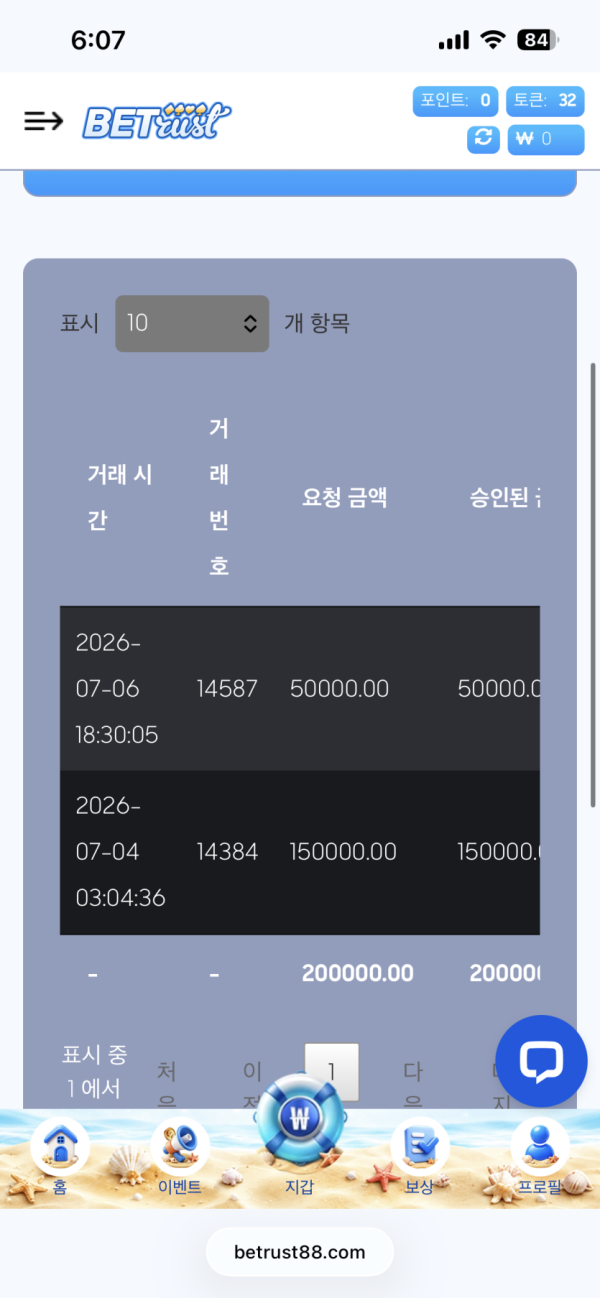Open the 프로필 profile tab

tap(540, 1159)
